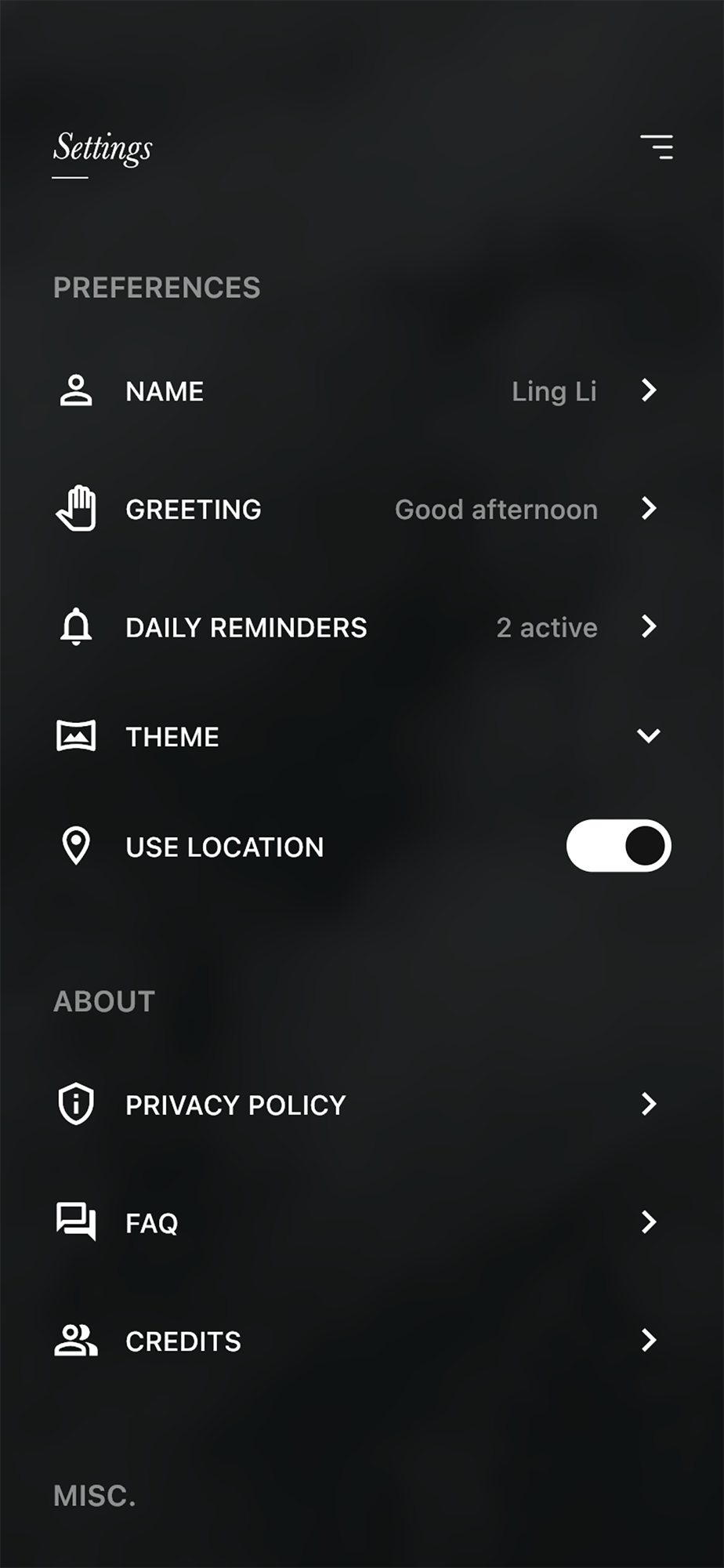View the Privacy Policy
724x1568 pixels.
pyautogui.click(x=360, y=1105)
